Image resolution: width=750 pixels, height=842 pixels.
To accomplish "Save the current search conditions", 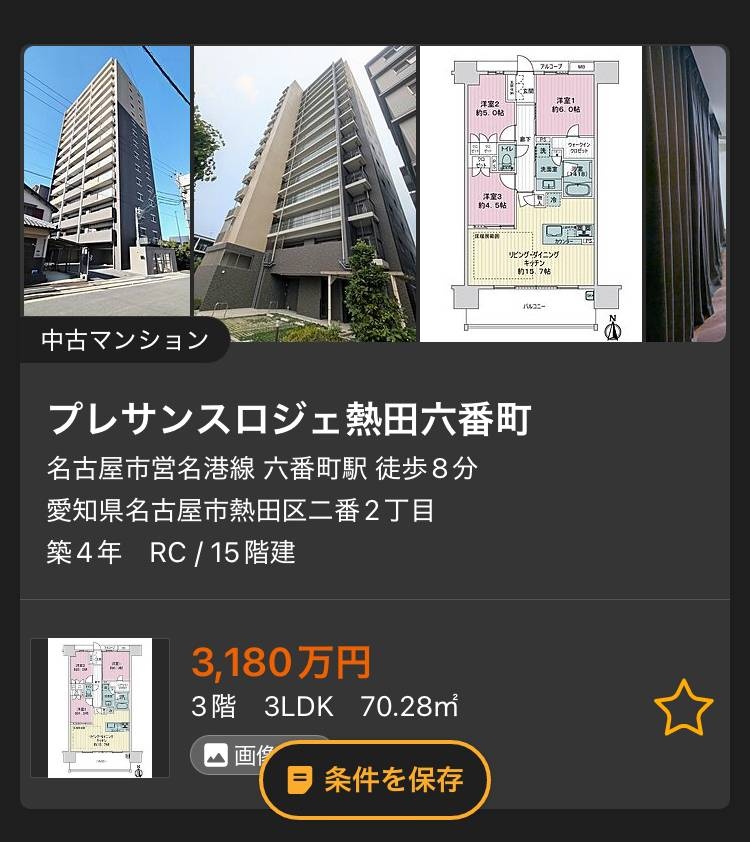I will [x=374, y=780].
